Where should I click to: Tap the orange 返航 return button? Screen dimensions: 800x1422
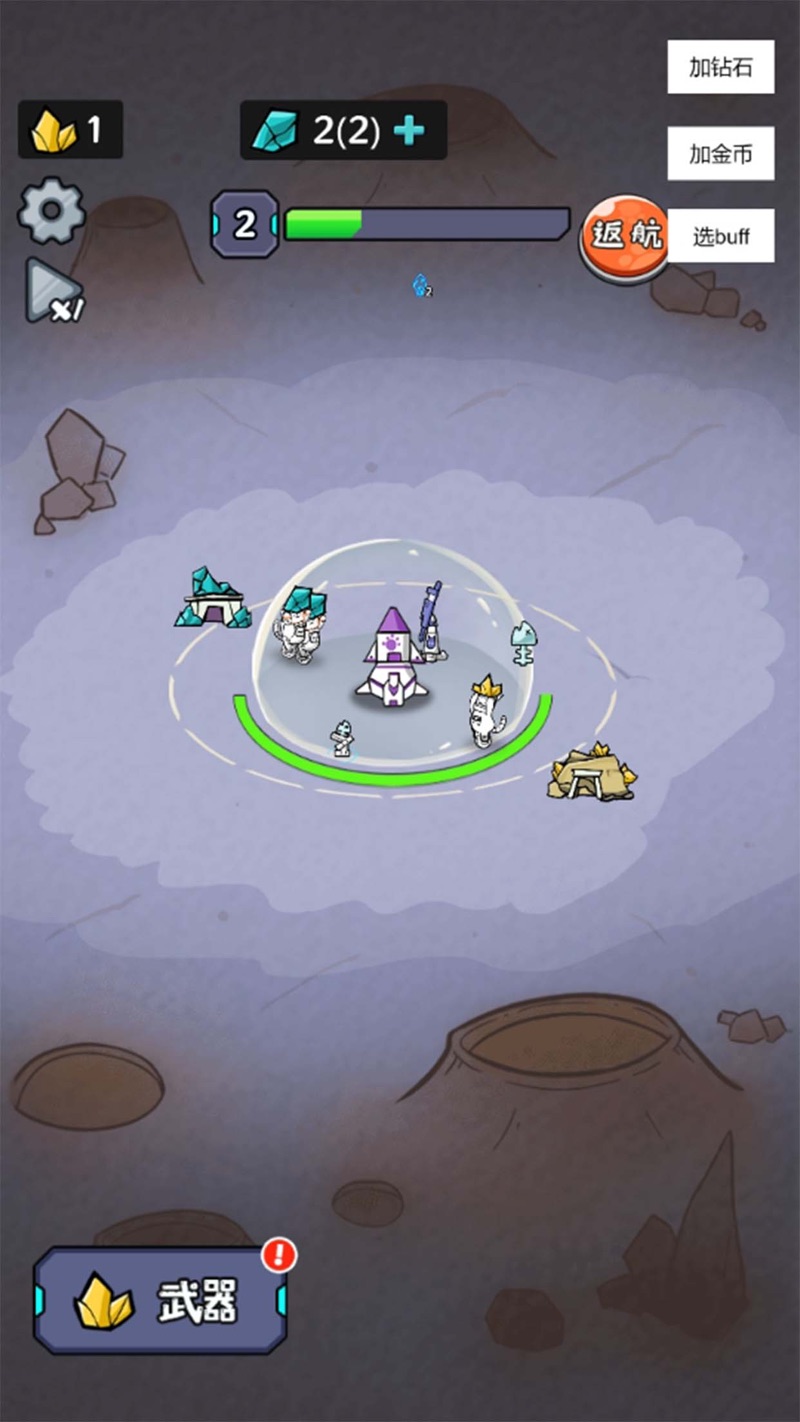pos(623,238)
